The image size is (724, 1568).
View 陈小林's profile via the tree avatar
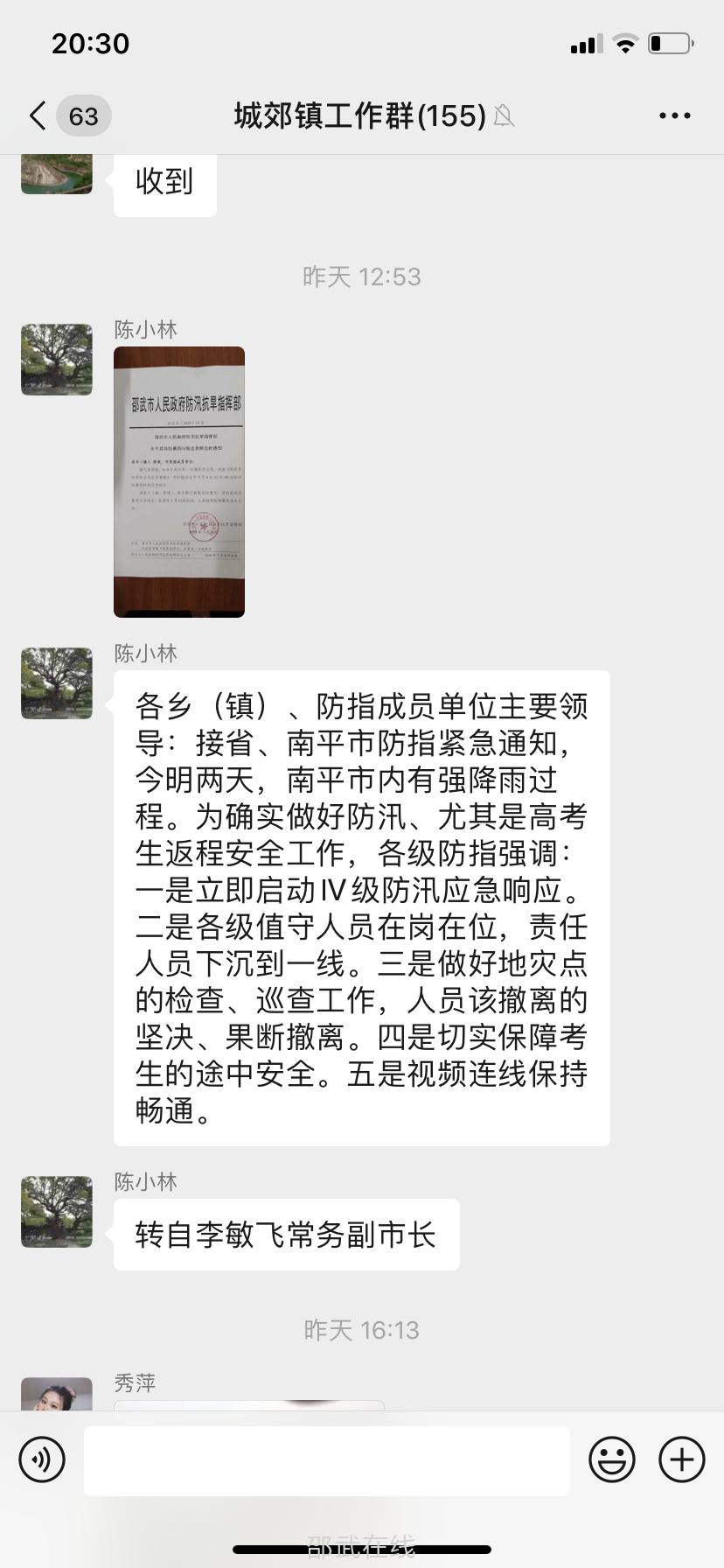pos(57,360)
